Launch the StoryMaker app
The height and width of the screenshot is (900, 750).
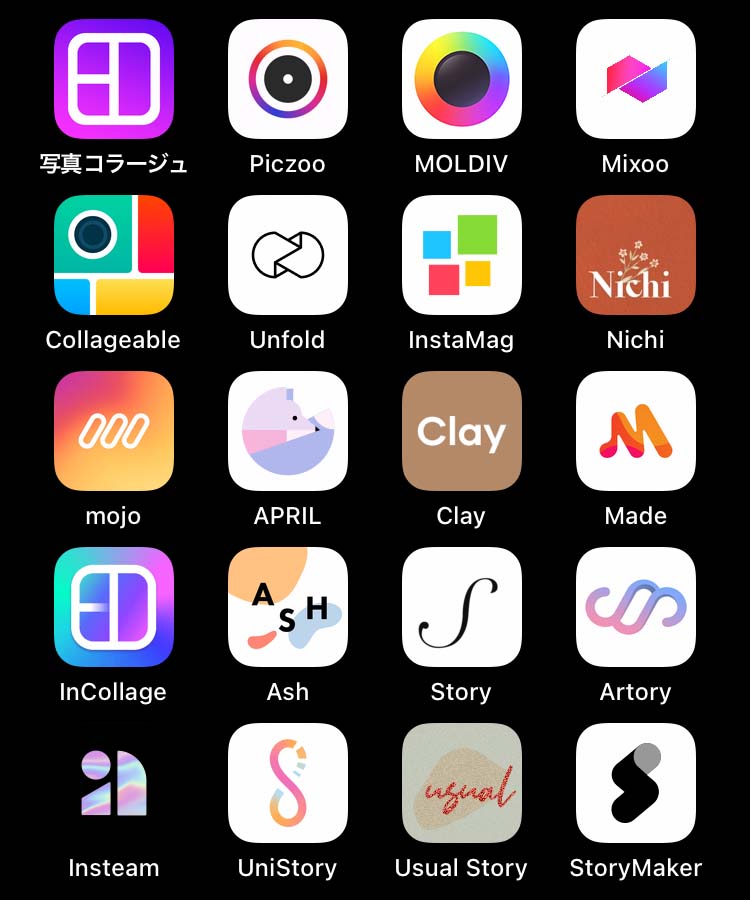(635, 783)
